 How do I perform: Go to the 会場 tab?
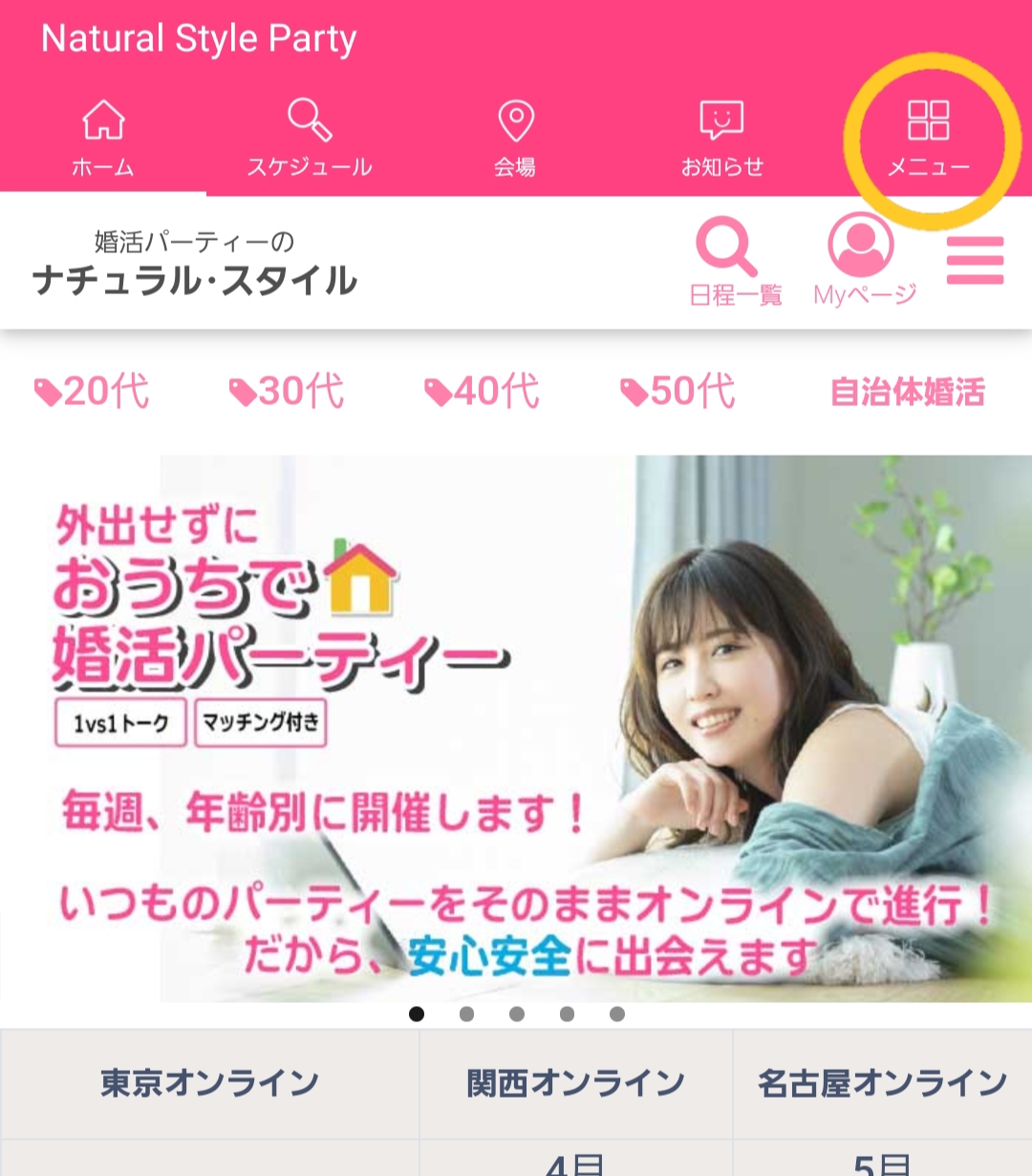click(x=515, y=139)
